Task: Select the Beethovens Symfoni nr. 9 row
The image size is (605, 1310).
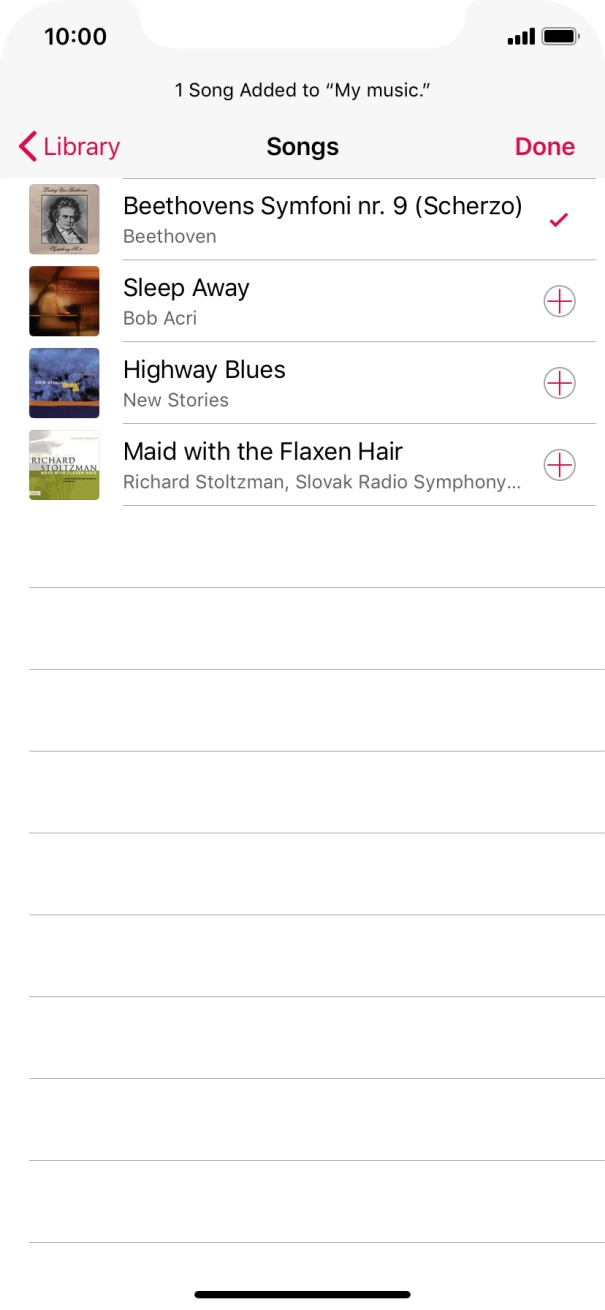Action: (322, 219)
